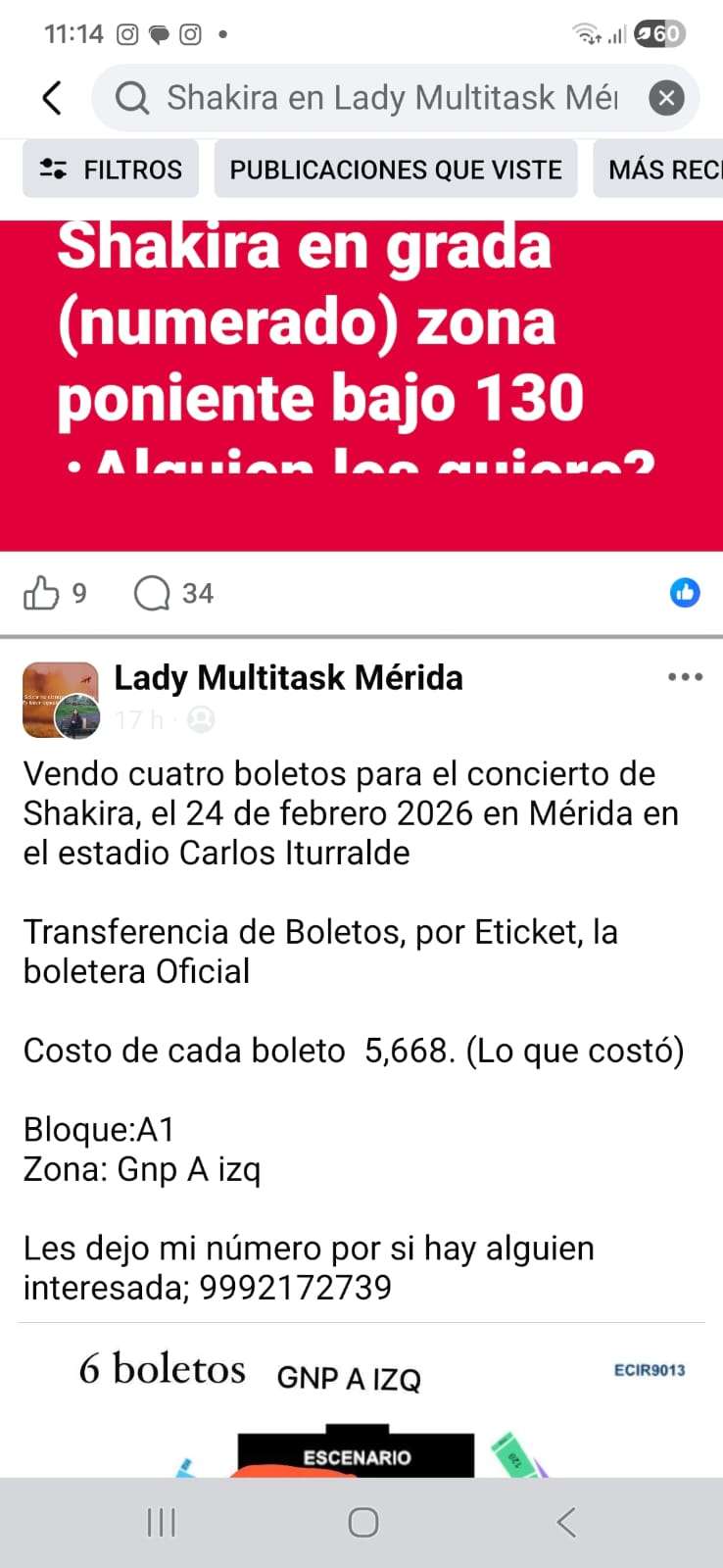Open comments on the red background post
This screenshot has height=1568, width=723.
(x=154, y=593)
